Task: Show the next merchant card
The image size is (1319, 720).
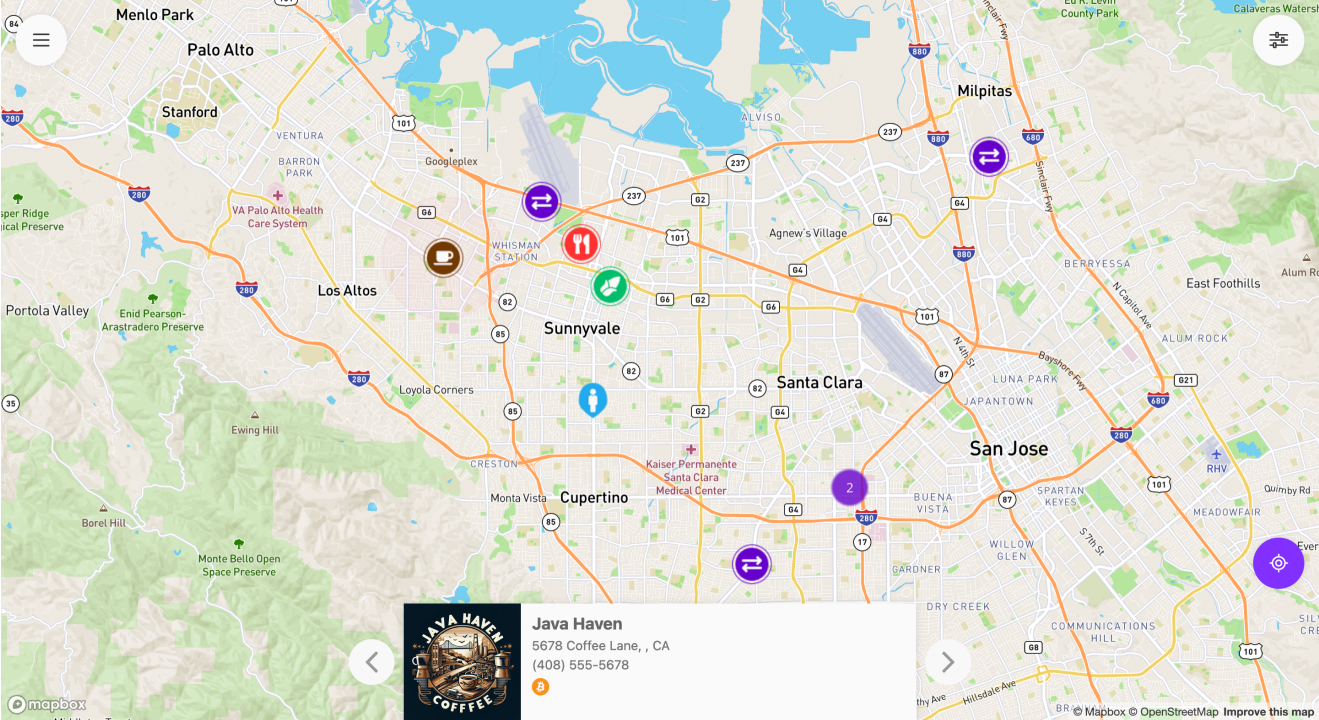Action: click(x=947, y=662)
